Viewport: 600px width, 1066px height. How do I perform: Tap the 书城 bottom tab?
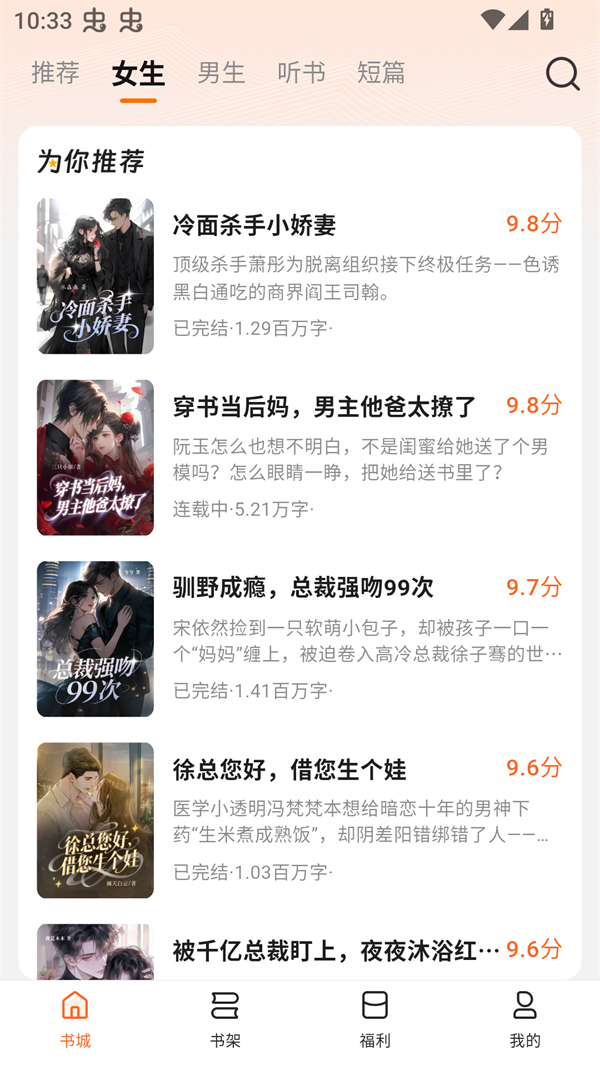point(75,1019)
